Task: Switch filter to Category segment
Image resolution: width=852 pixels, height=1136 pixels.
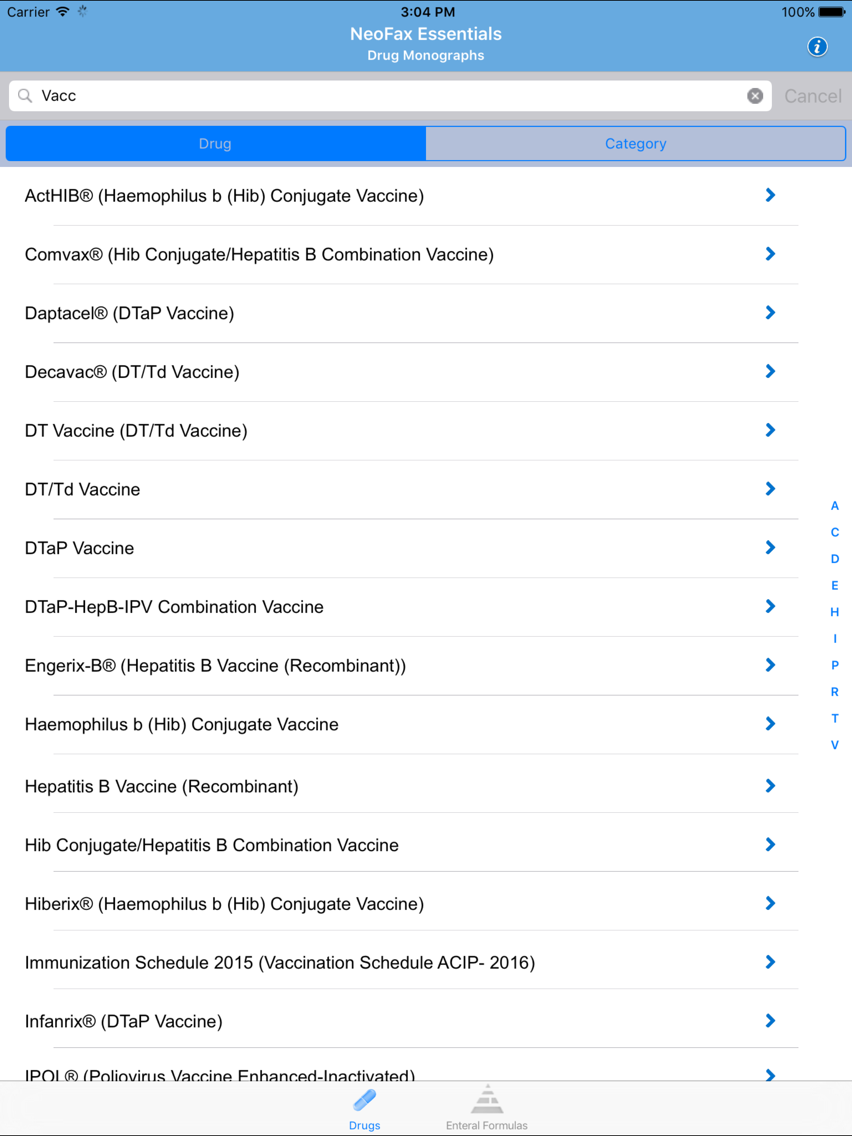Action: tap(636, 143)
